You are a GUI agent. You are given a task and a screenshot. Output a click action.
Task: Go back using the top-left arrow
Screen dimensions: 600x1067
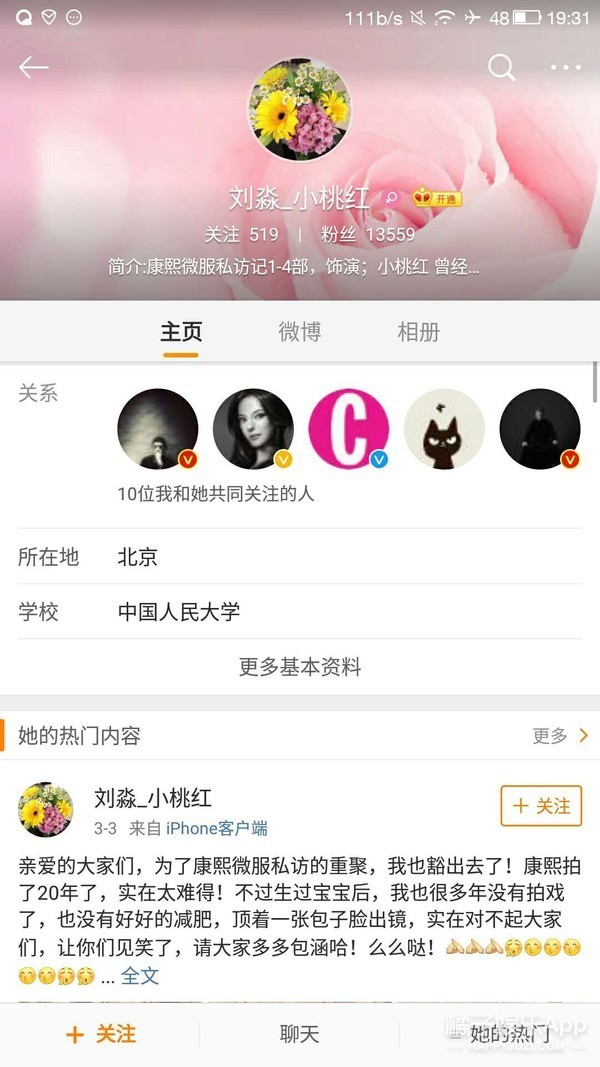click(33, 67)
